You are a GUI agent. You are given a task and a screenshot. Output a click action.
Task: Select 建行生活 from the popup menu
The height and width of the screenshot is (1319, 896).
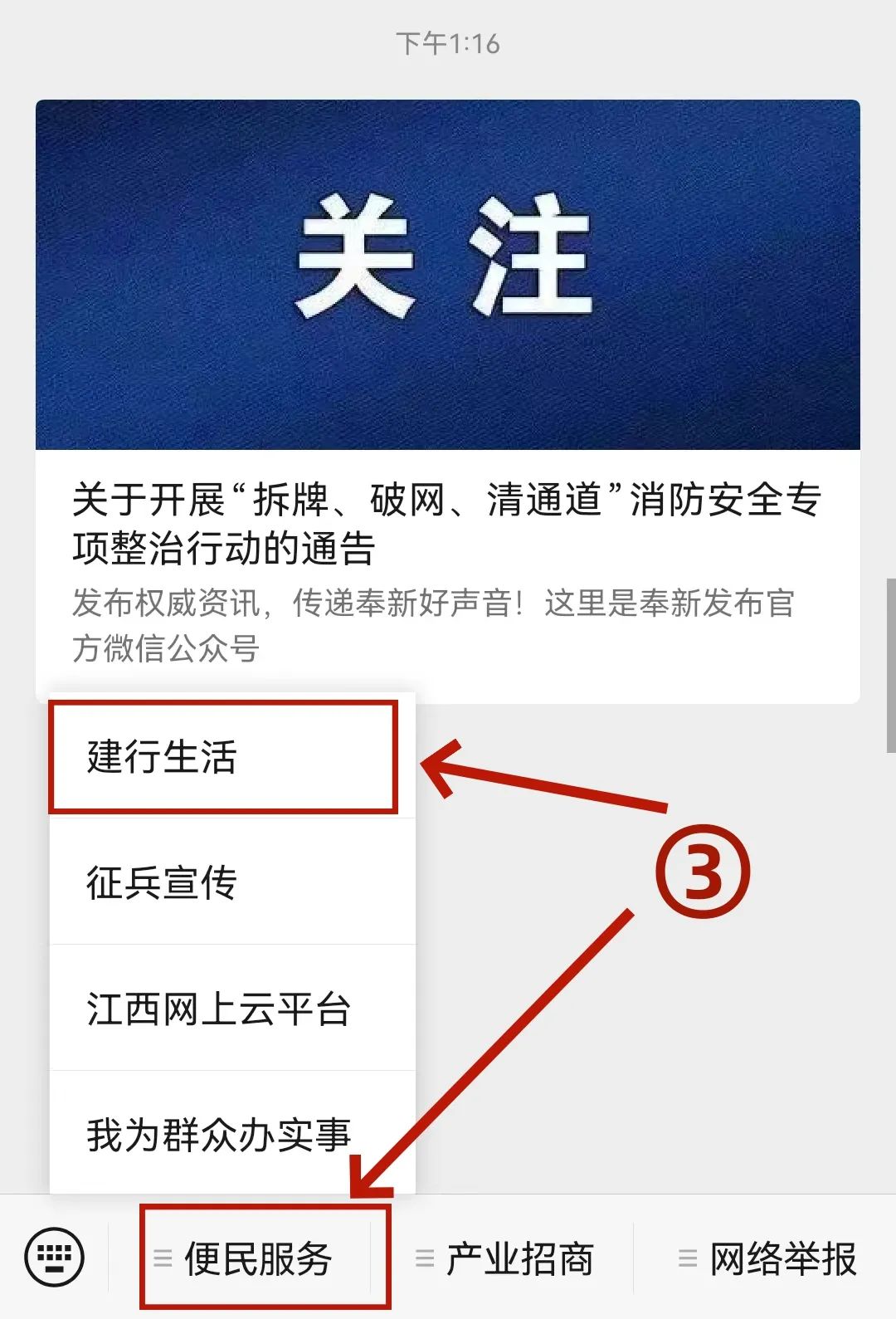point(224,757)
